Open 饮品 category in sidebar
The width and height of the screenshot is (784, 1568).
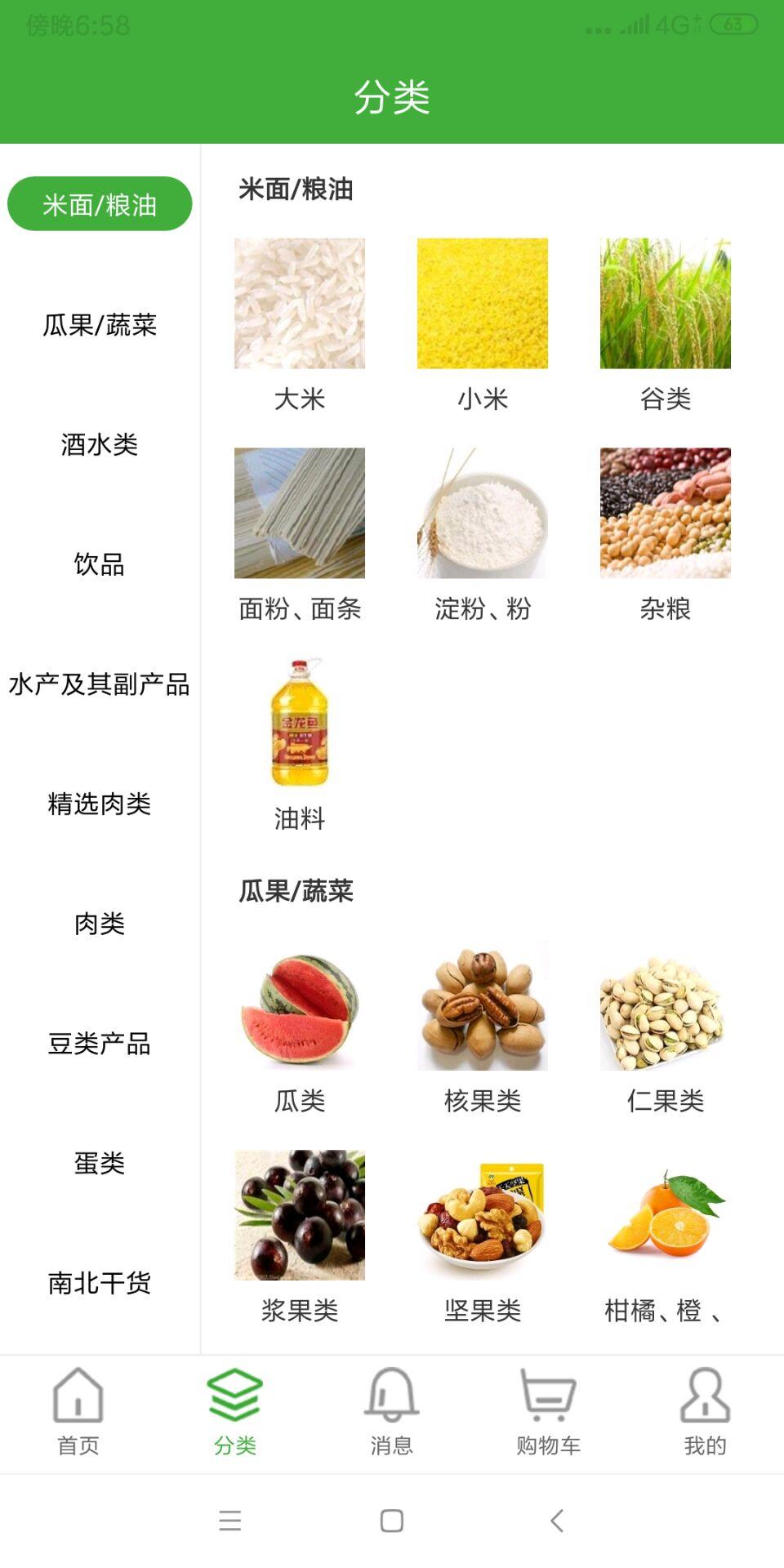100,564
